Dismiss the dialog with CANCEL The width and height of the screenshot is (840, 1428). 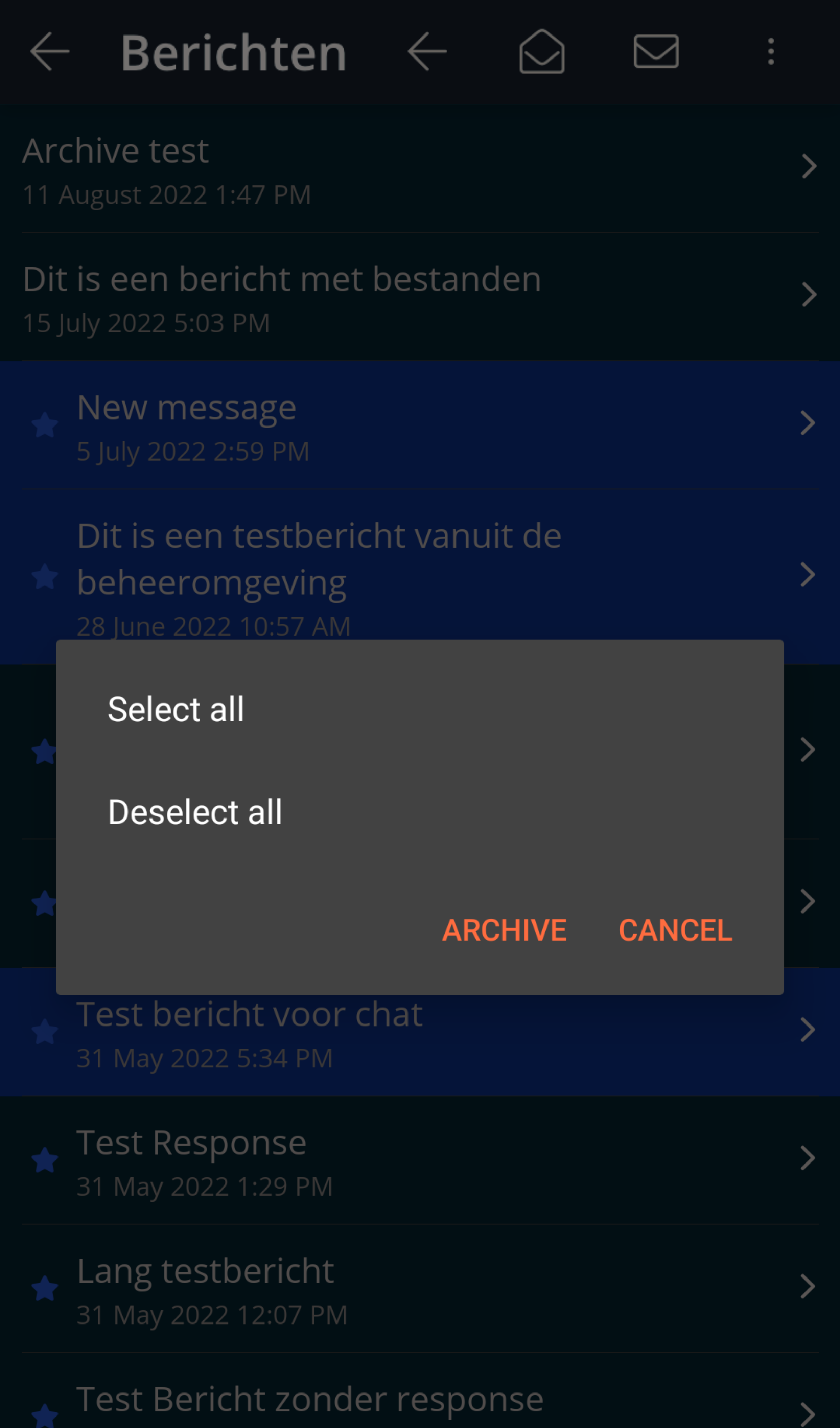pyautogui.click(x=675, y=930)
